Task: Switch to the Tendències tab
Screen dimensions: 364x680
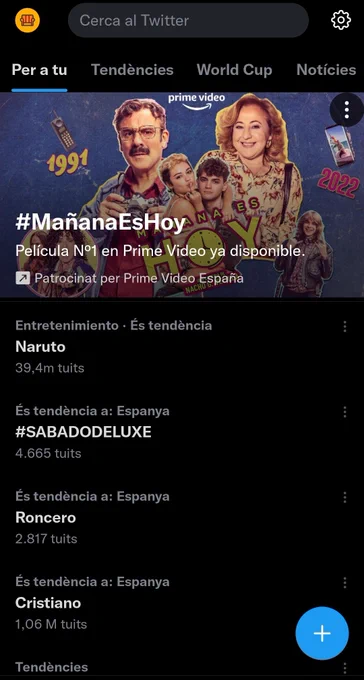Action: point(132,70)
